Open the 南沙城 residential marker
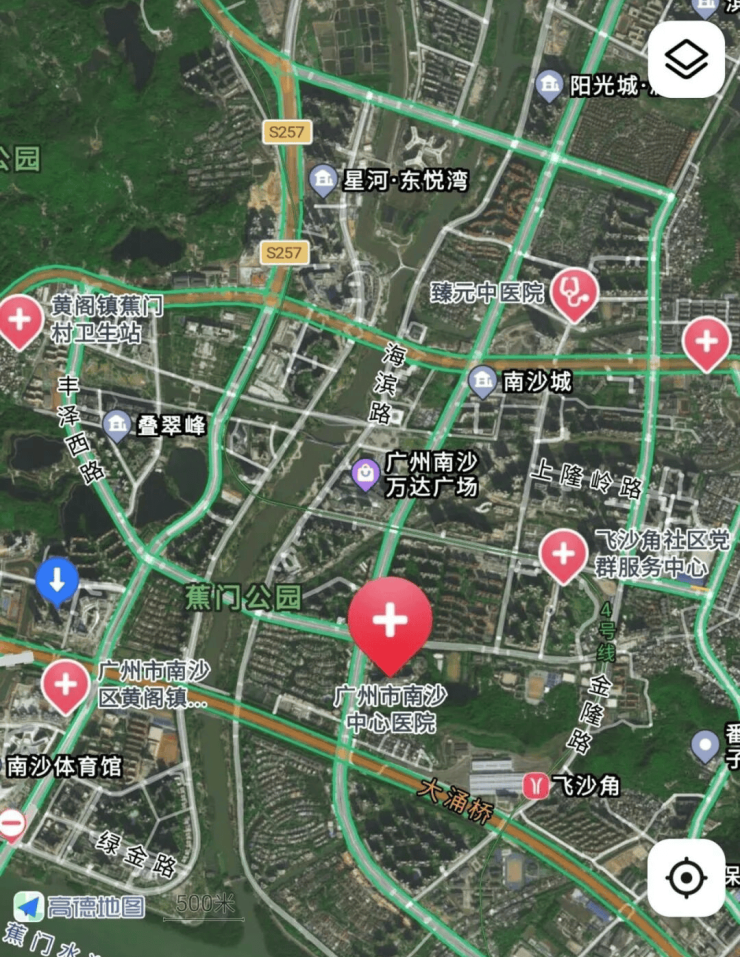Viewport: 740px width, 957px height. pos(483,381)
